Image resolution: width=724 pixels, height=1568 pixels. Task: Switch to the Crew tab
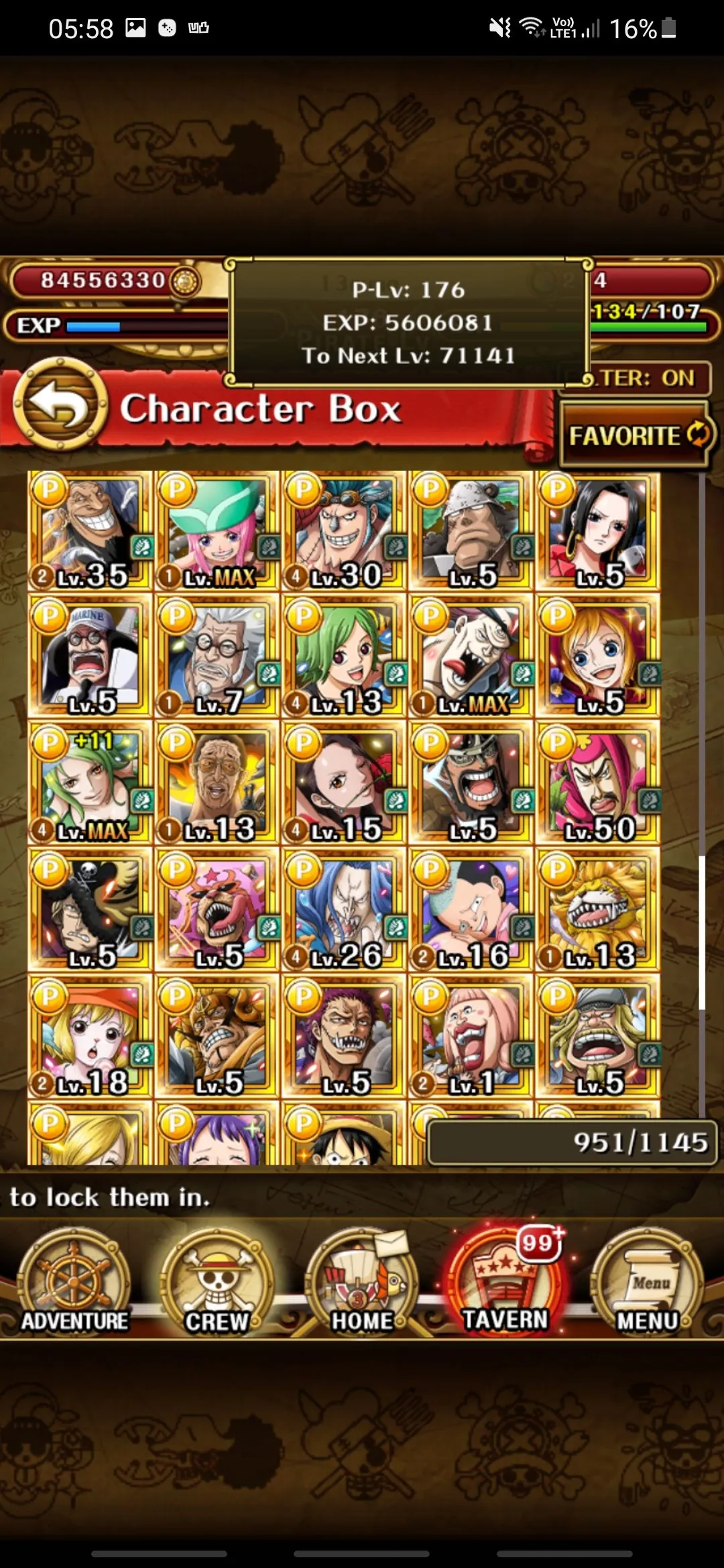pos(217,1281)
